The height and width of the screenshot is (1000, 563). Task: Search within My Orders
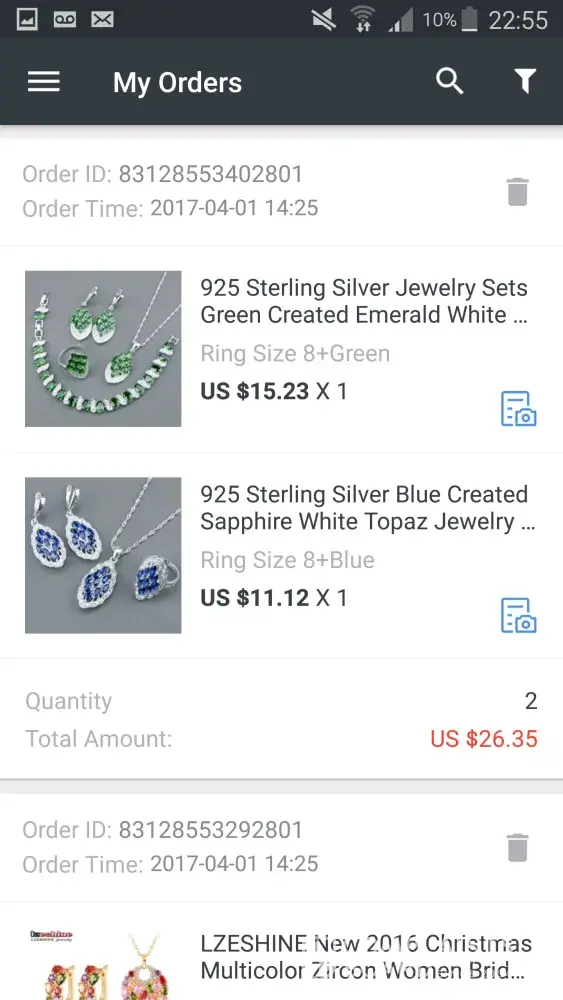point(450,82)
